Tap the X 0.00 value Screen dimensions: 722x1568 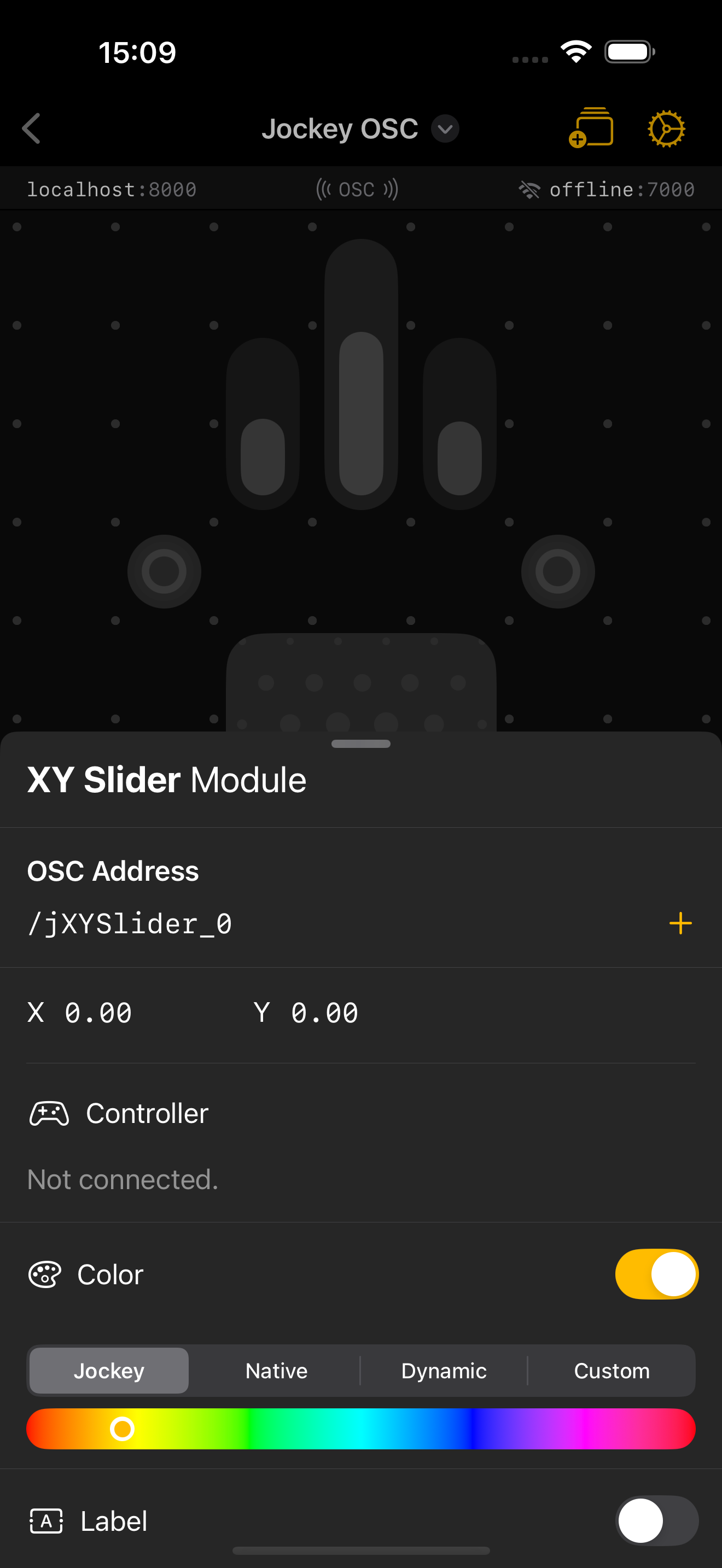(80, 1013)
